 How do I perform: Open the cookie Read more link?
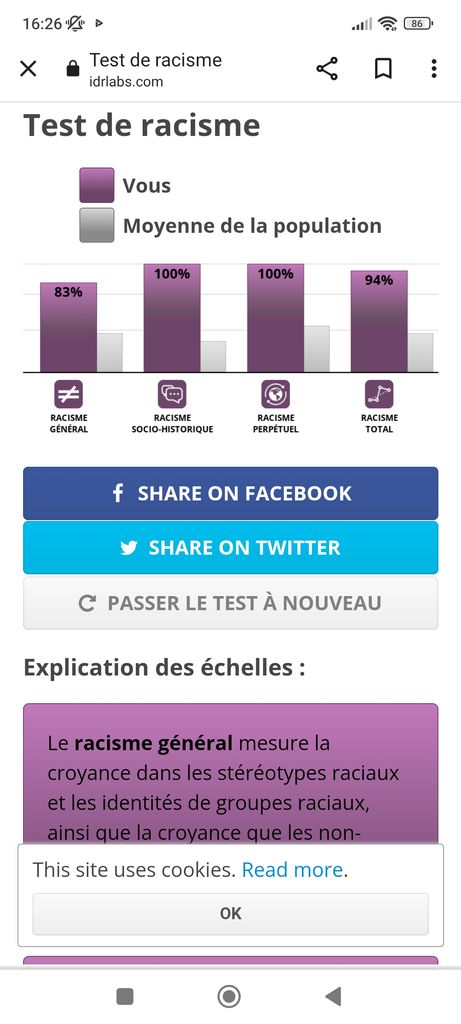click(292, 869)
